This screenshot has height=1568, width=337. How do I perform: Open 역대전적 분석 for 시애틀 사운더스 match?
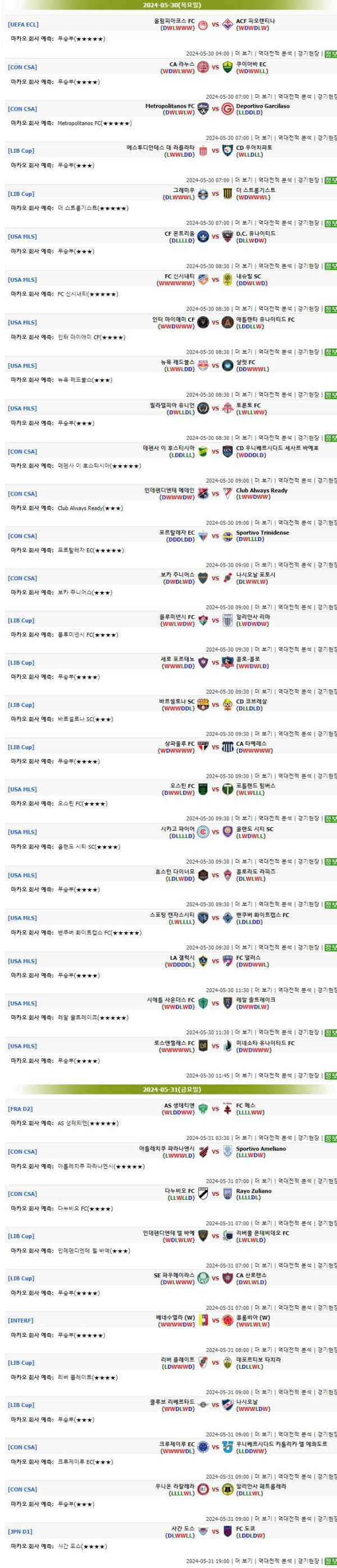274,1033
